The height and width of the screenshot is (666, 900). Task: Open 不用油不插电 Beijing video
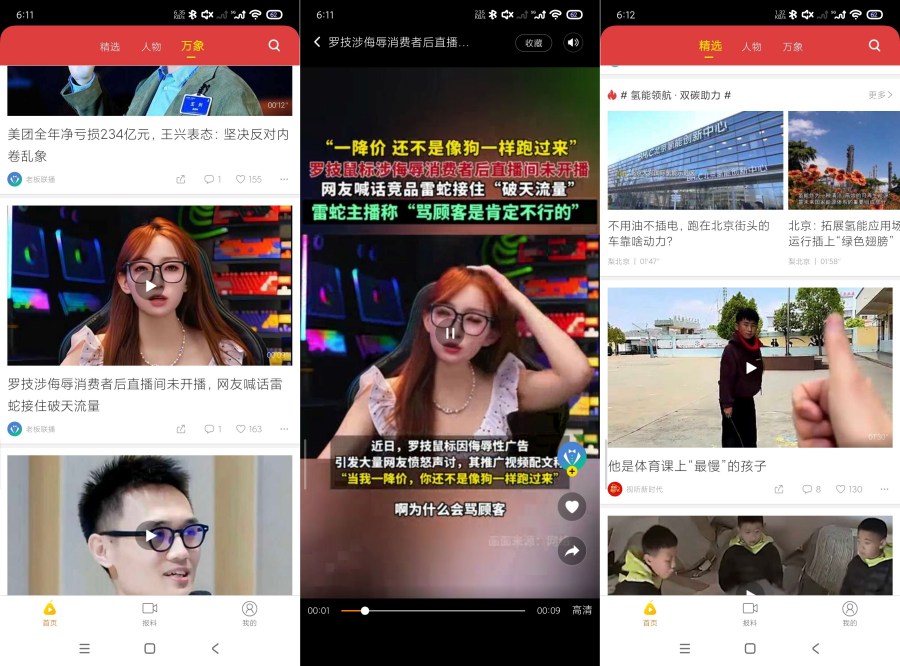click(695, 160)
